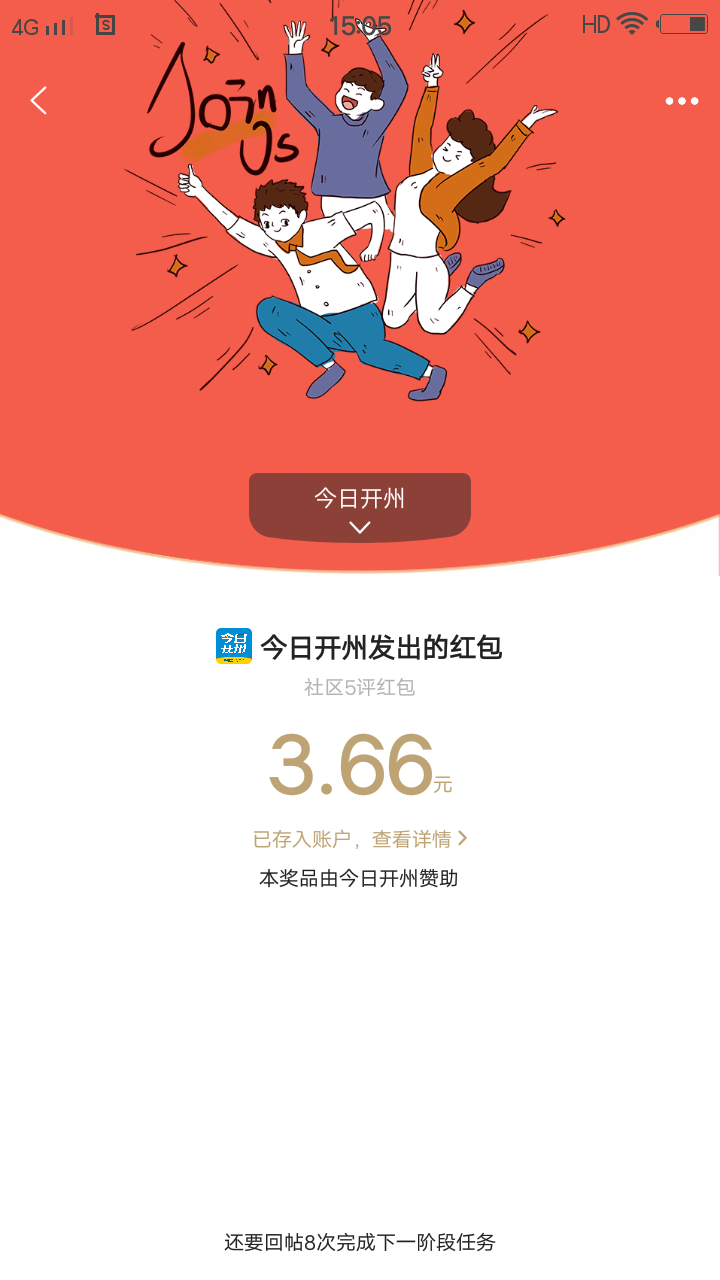Open 已存入账户，查看详情 link
The height and width of the screenshot is (1280, 720).
pos(360,839)
